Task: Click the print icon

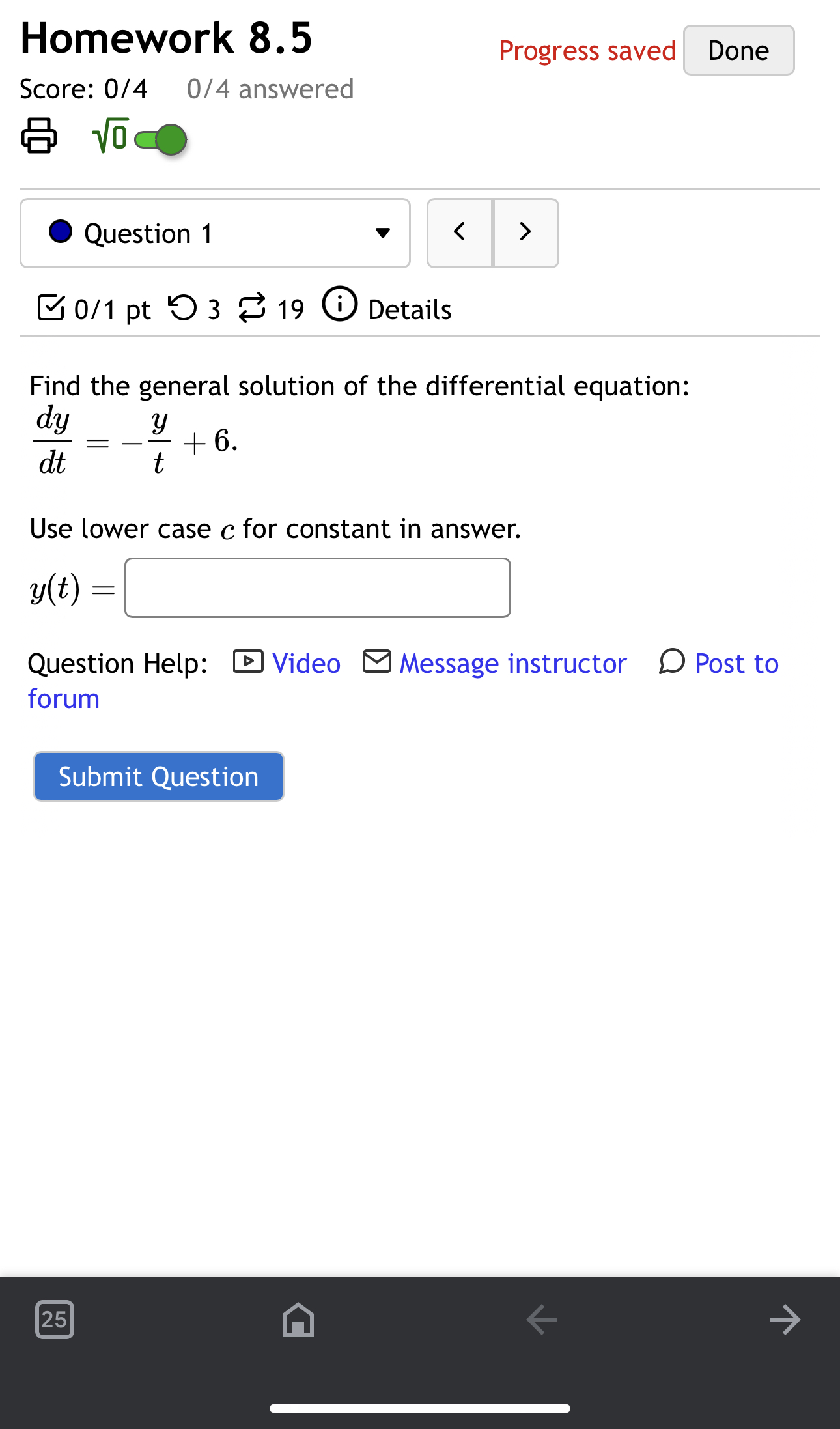Action: 38,136
